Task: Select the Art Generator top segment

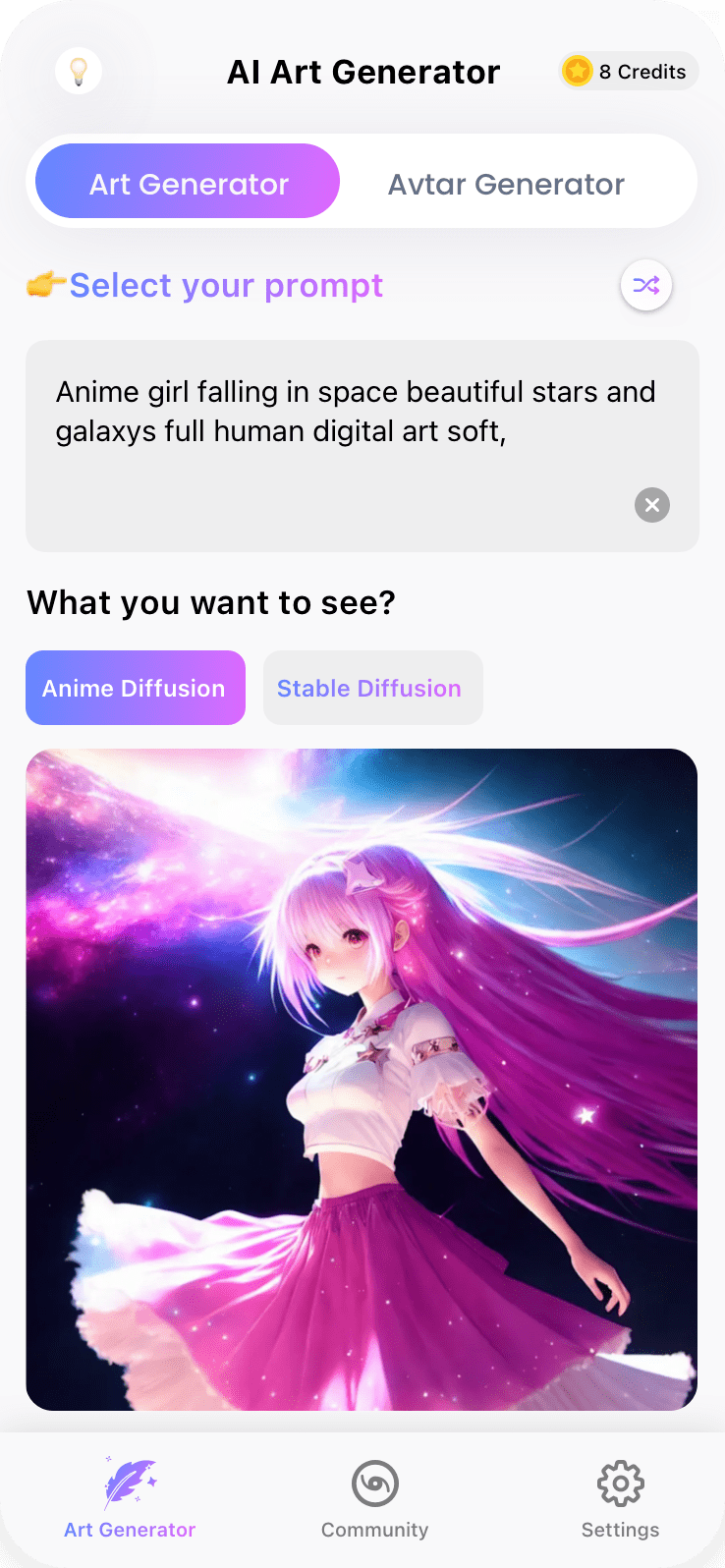Action: pyautogui.click(x=188, y=182)
